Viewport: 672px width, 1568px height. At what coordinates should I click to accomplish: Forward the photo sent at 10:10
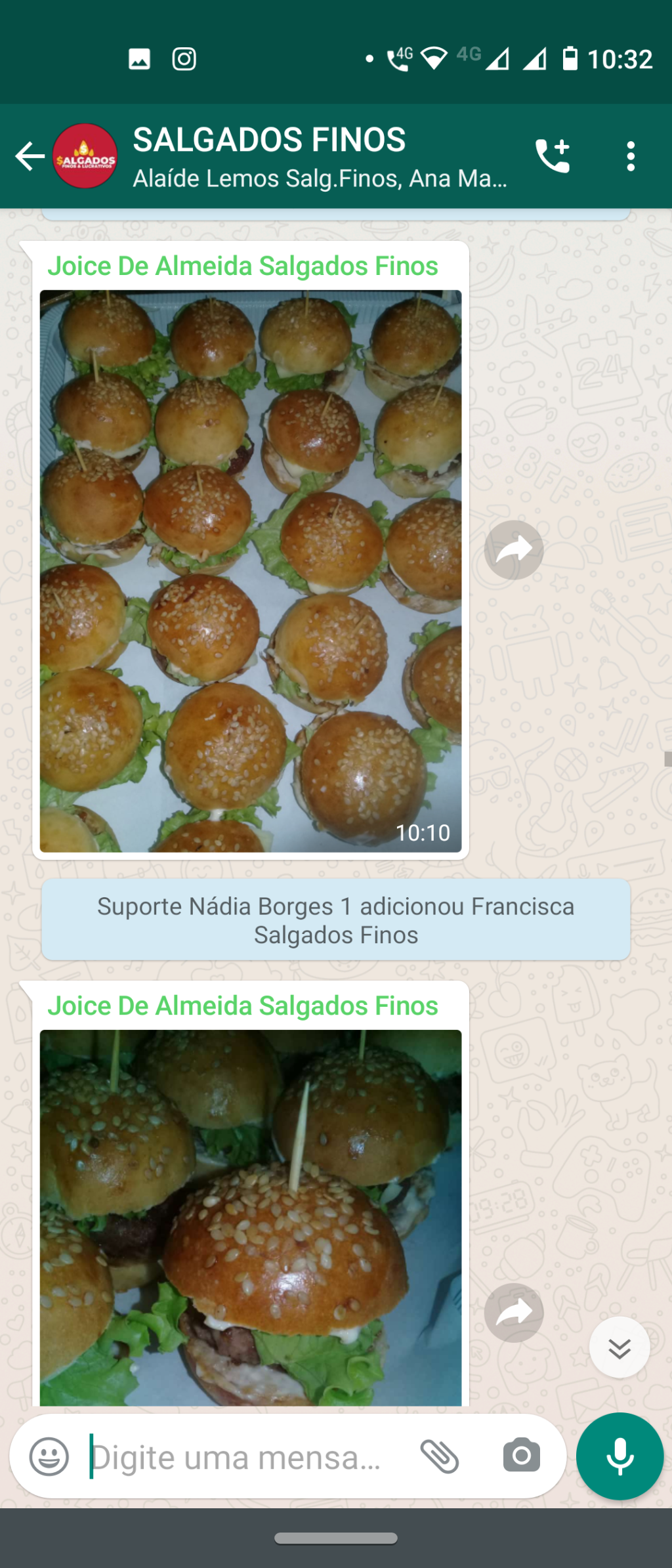pos(513,550)
